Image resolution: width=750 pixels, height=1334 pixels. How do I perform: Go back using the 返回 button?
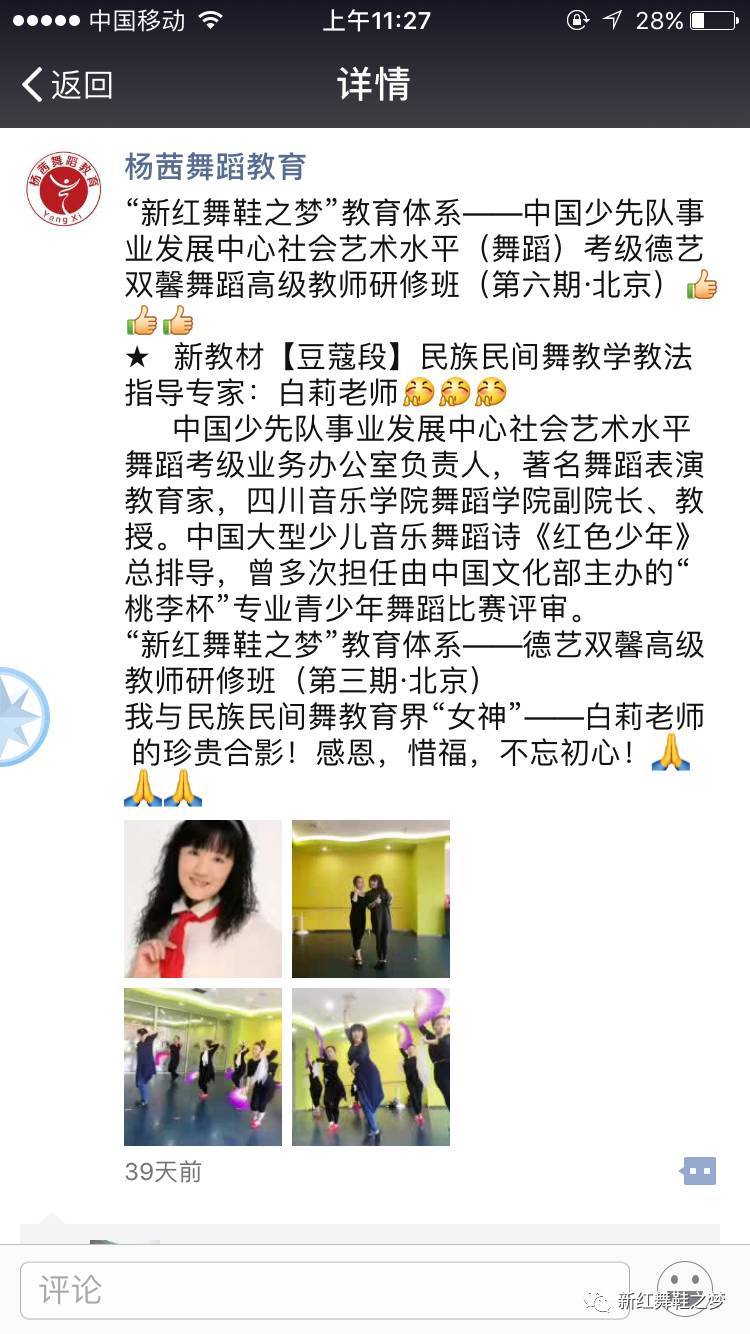[x=67, y=85]
